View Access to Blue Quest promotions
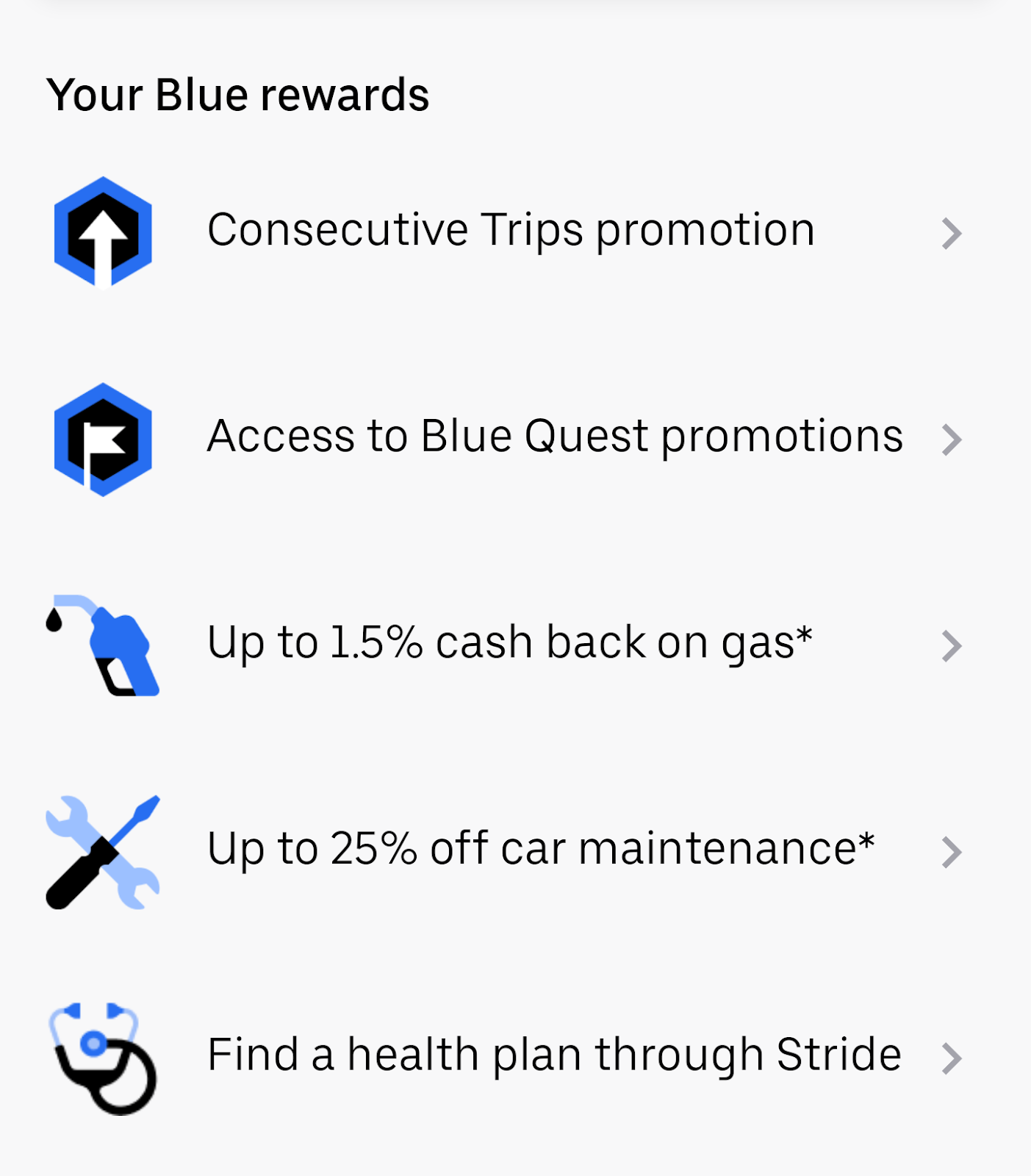 pos(555,437)
